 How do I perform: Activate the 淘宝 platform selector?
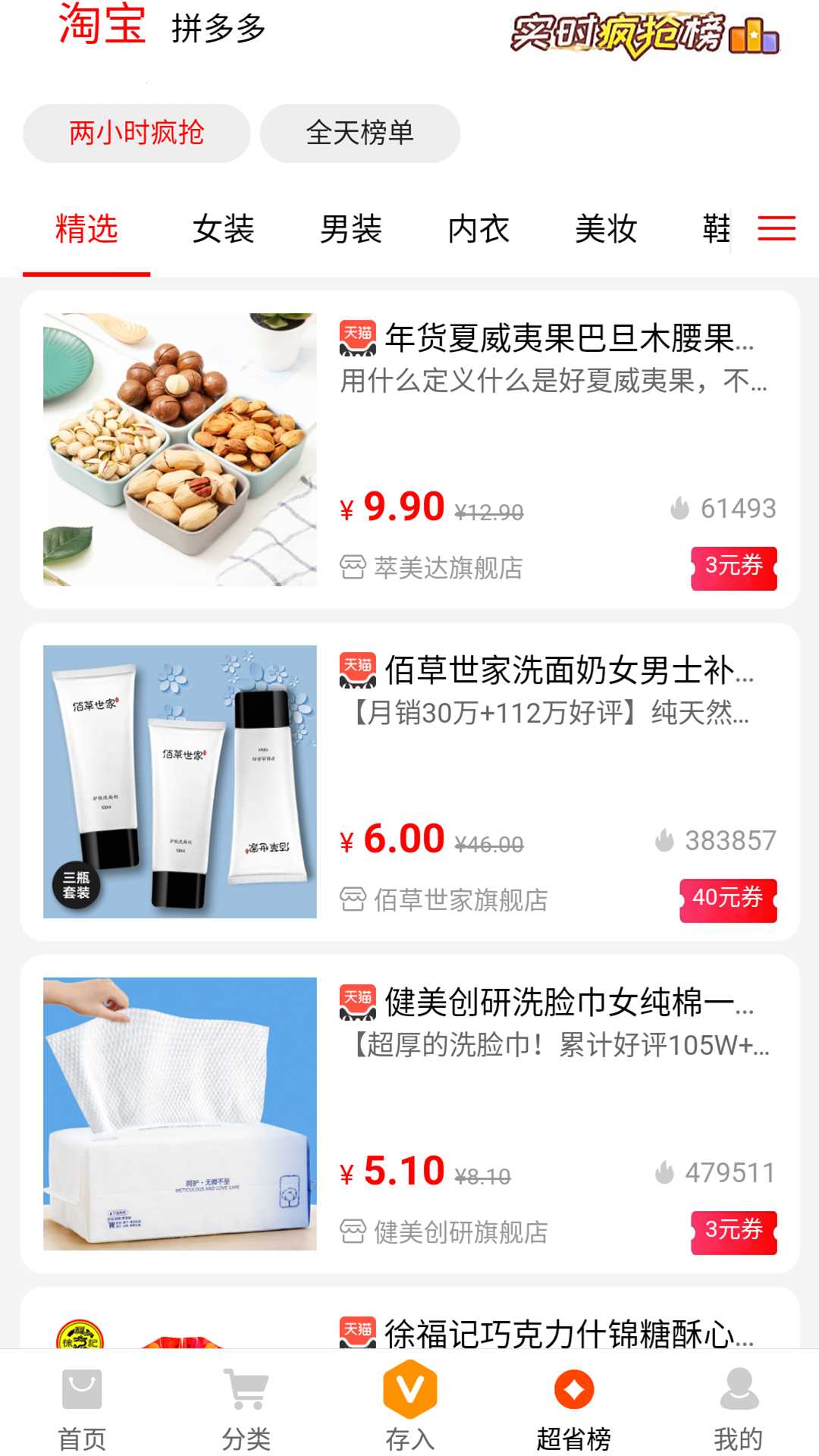point(99,29)
